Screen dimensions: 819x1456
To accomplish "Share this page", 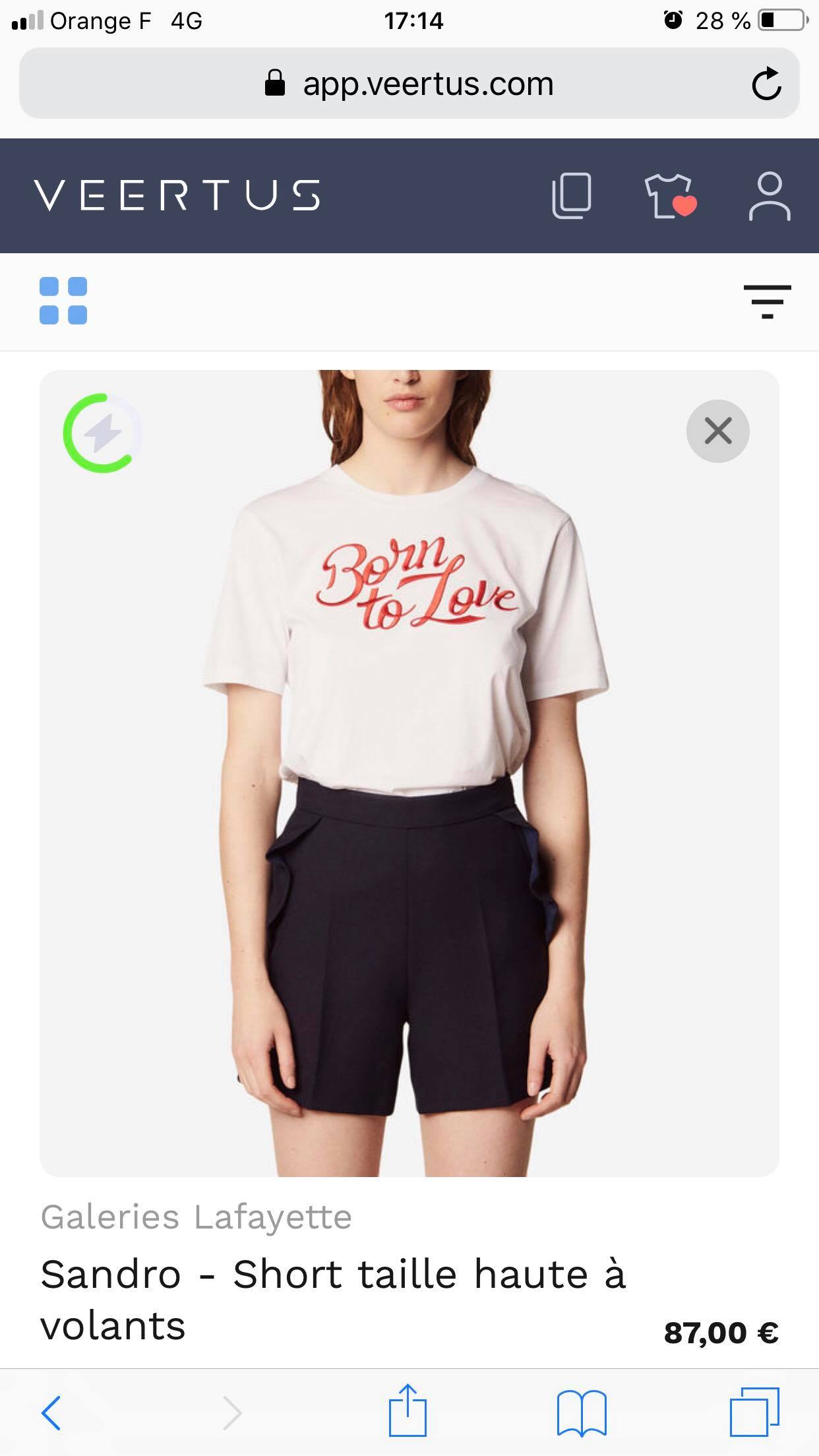I will 408,1410.
